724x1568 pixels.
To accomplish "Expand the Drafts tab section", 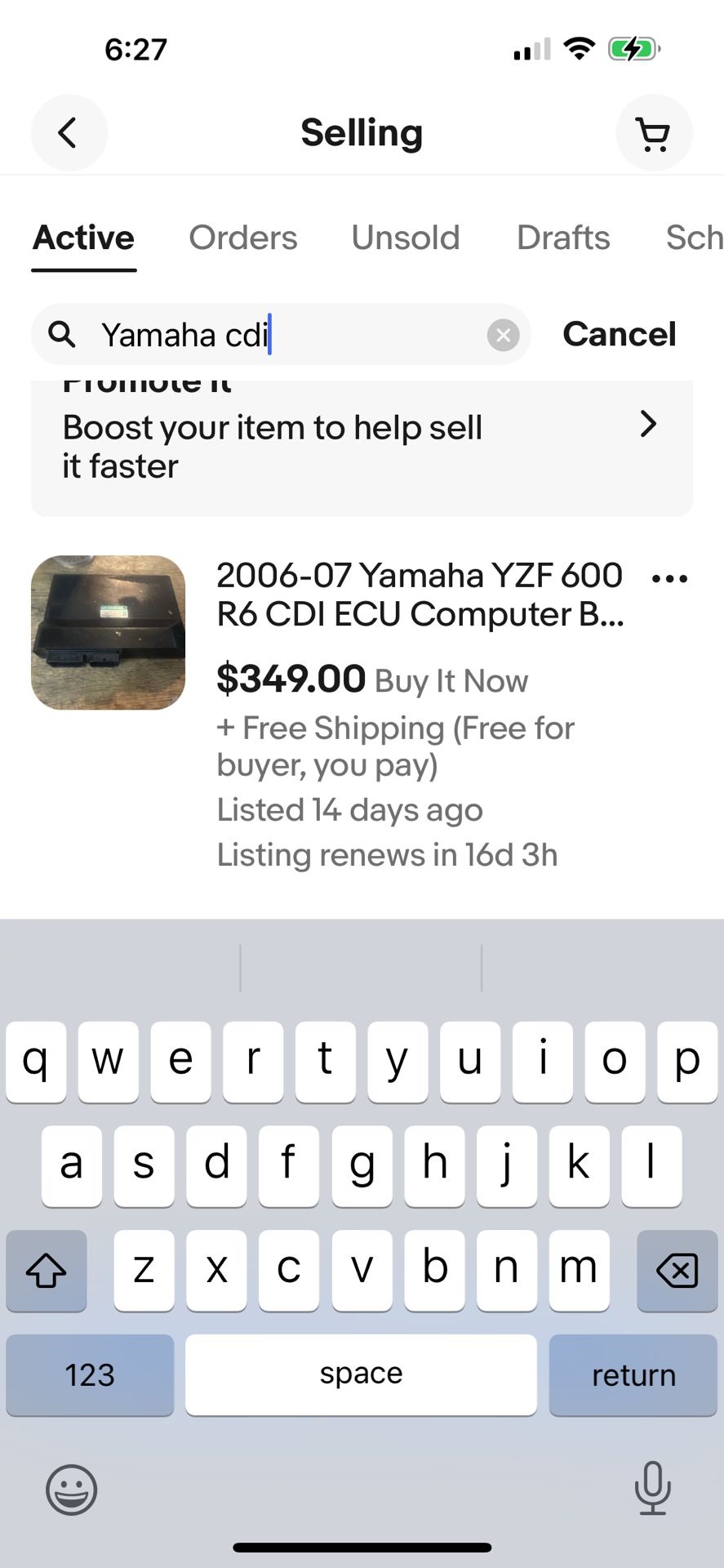I will point(562,238).
